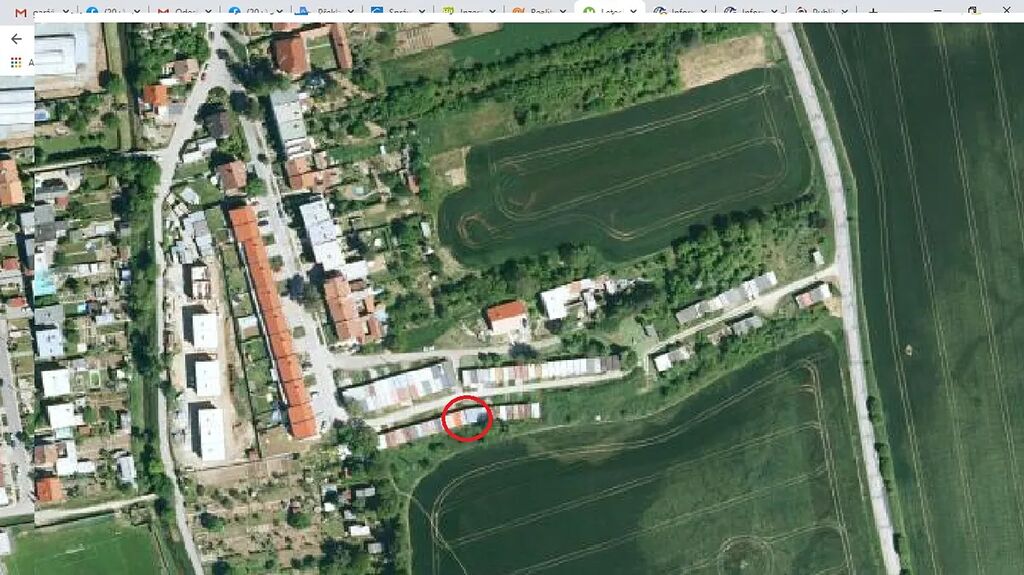
Task: Switch to the Gmail tab starting with "Odes"
Action: (181, 12)
